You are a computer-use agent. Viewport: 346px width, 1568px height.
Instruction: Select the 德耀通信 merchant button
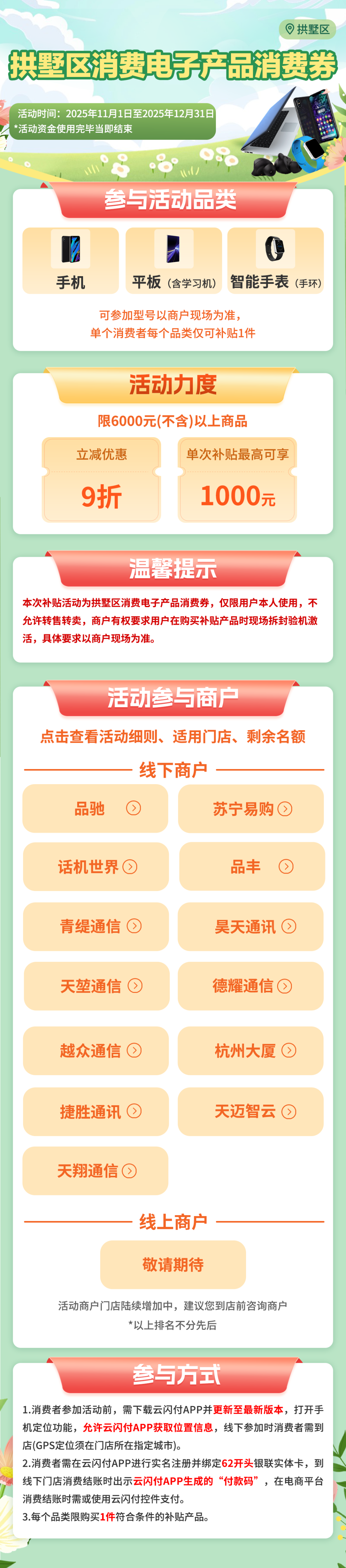click(251, 986)
